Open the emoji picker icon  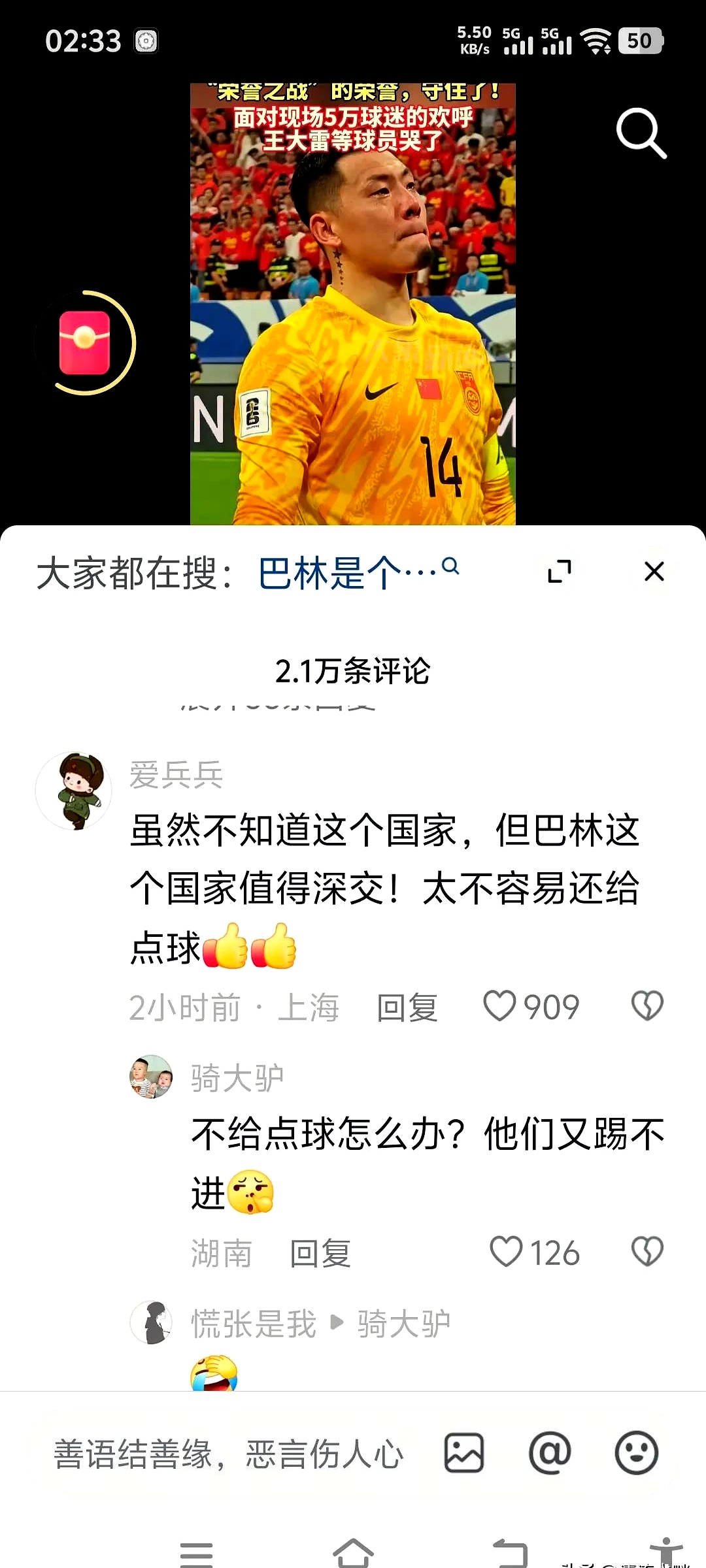pyautogui.click(x=637, y=1452)
